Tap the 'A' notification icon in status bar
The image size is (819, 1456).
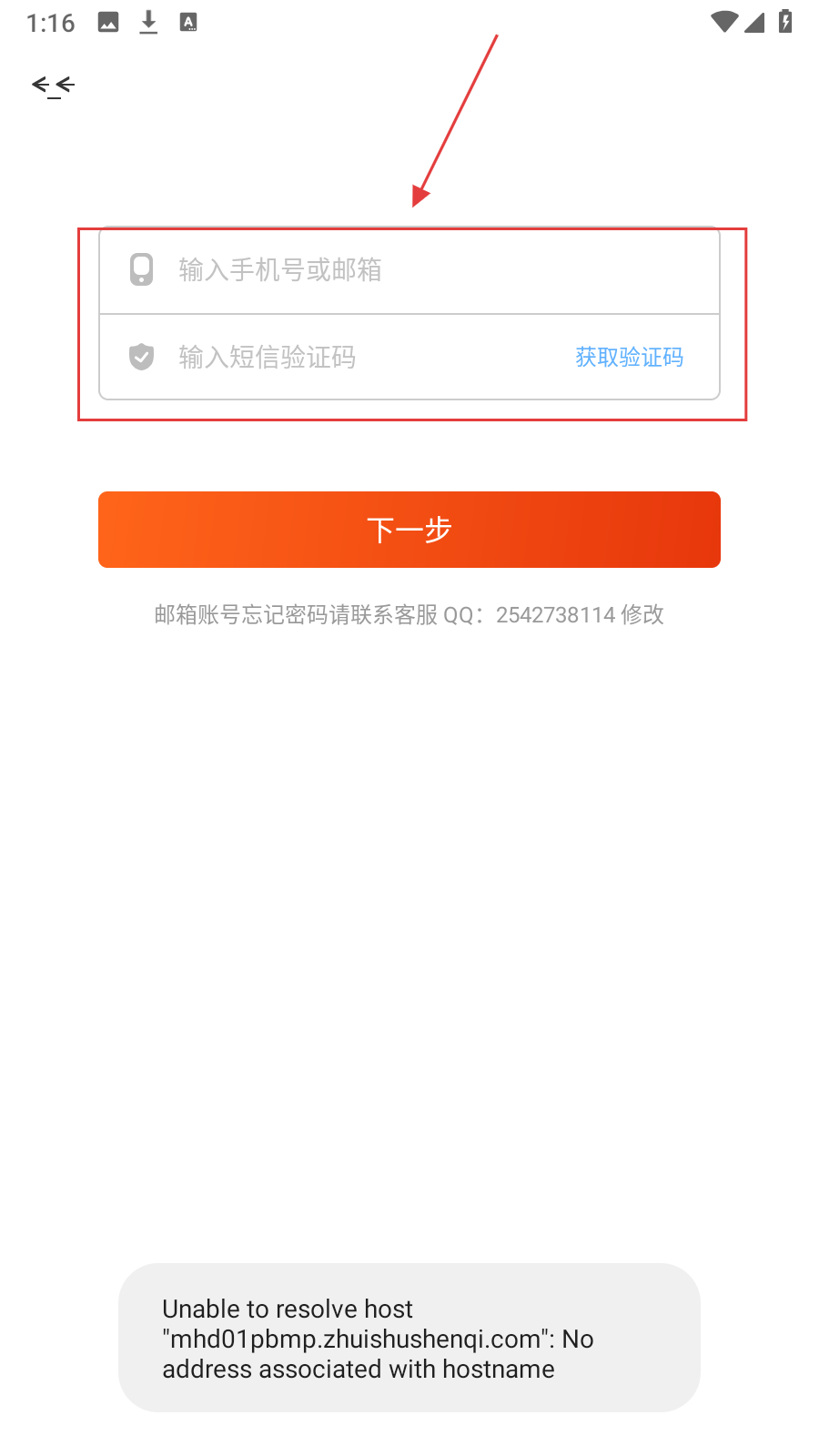[189, 22]
